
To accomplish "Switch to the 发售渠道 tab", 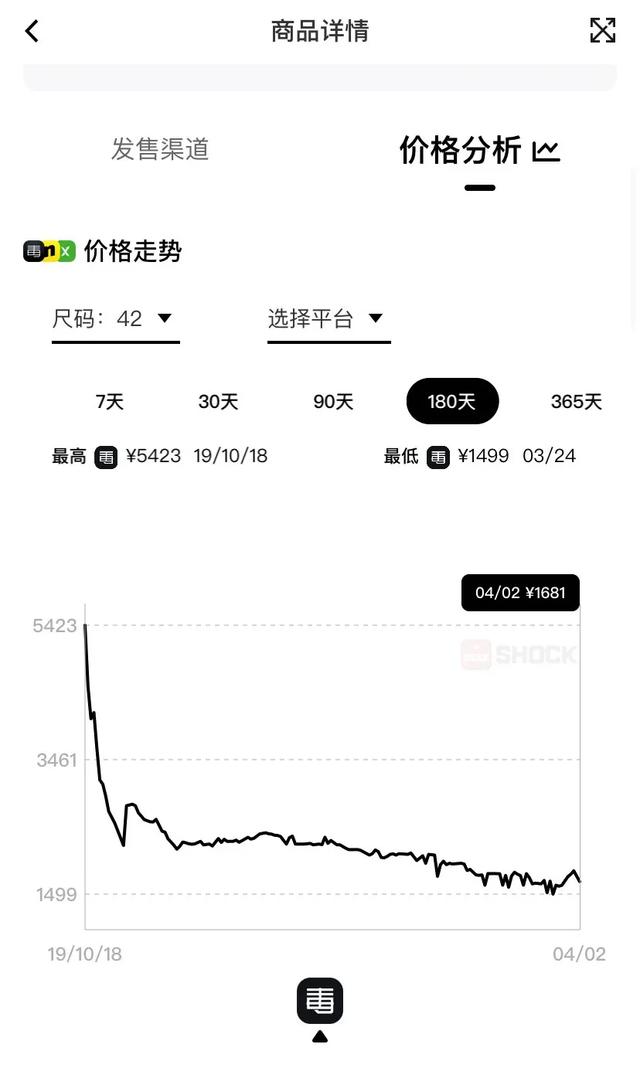I will tap(160, 150).
